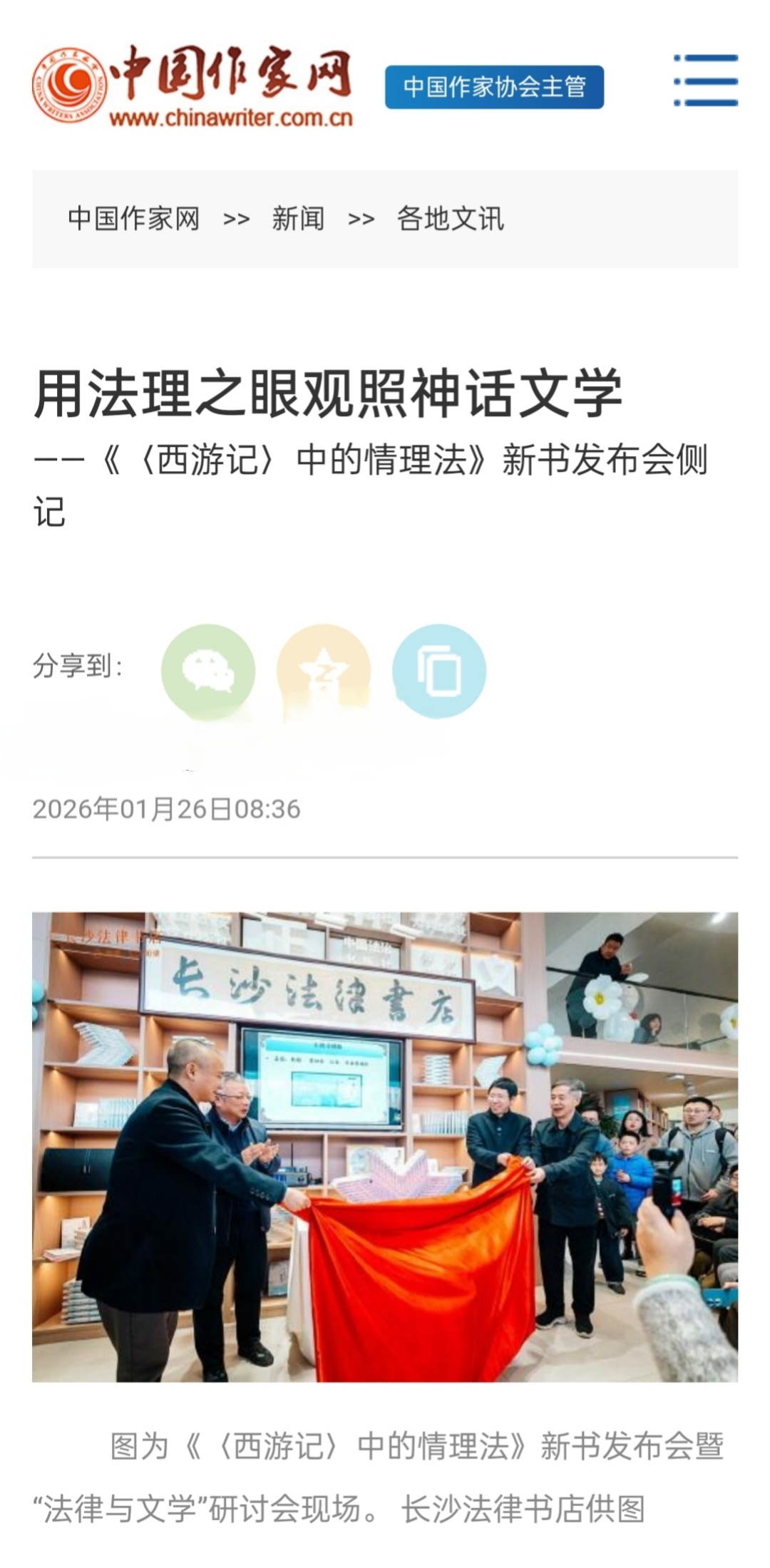
Task: Copy the article link
Action: coord(439,671)
